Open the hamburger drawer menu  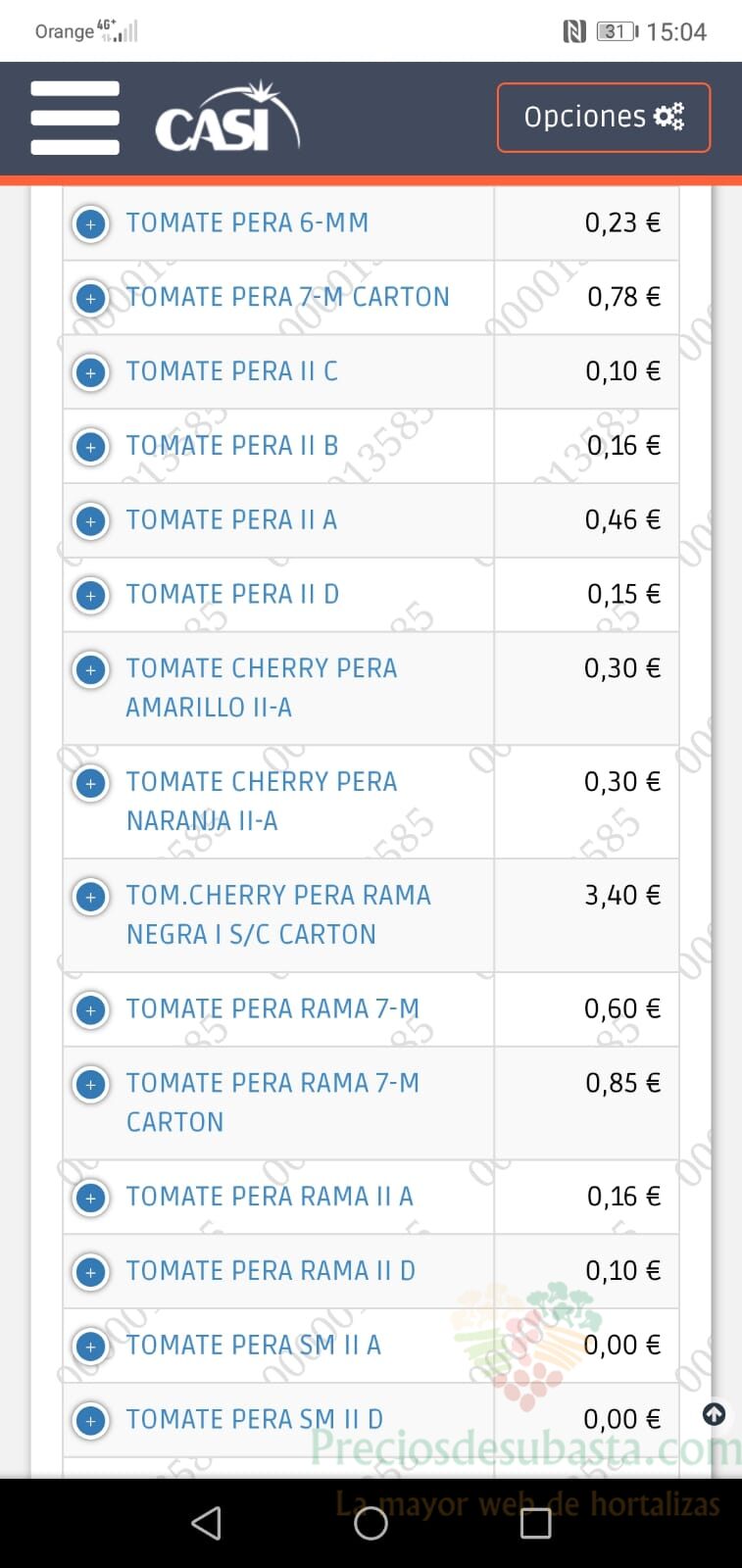[x=74, y=118]
